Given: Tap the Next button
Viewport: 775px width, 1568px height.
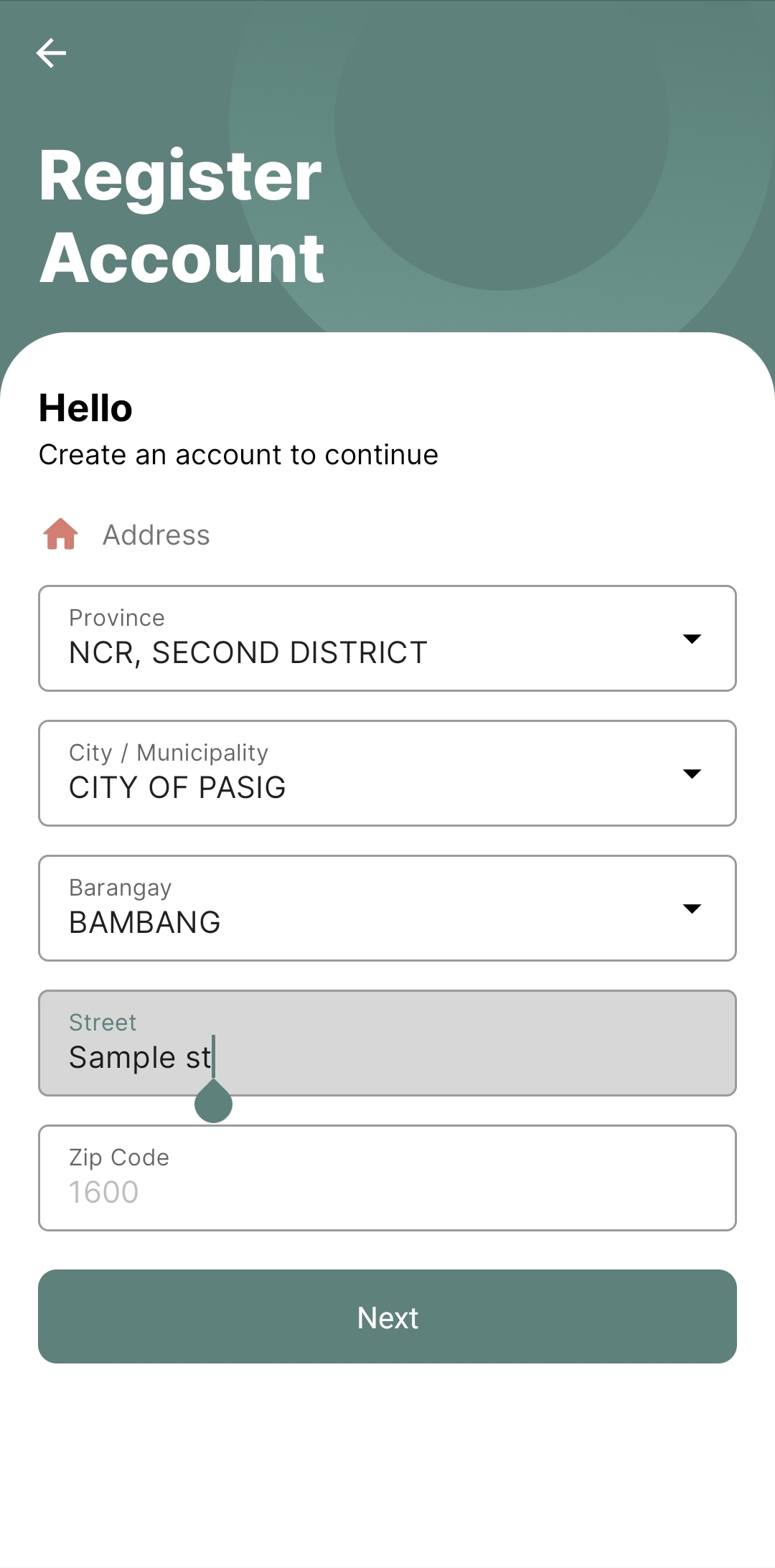Looking at the screenshot, I should [387, 1317].
